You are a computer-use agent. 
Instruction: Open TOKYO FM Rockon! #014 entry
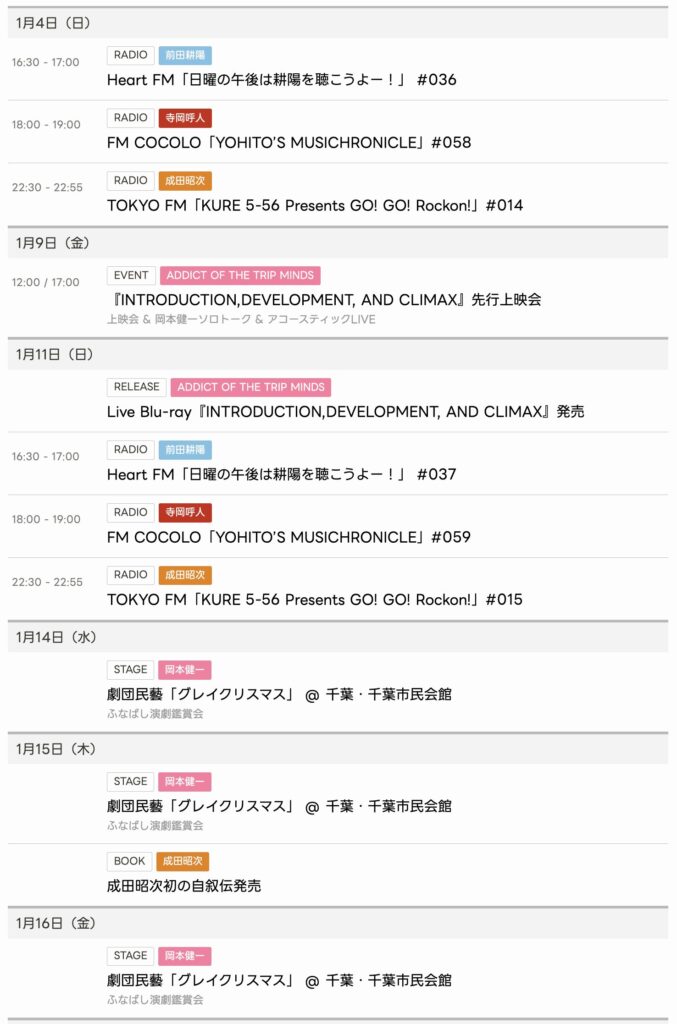315,206
